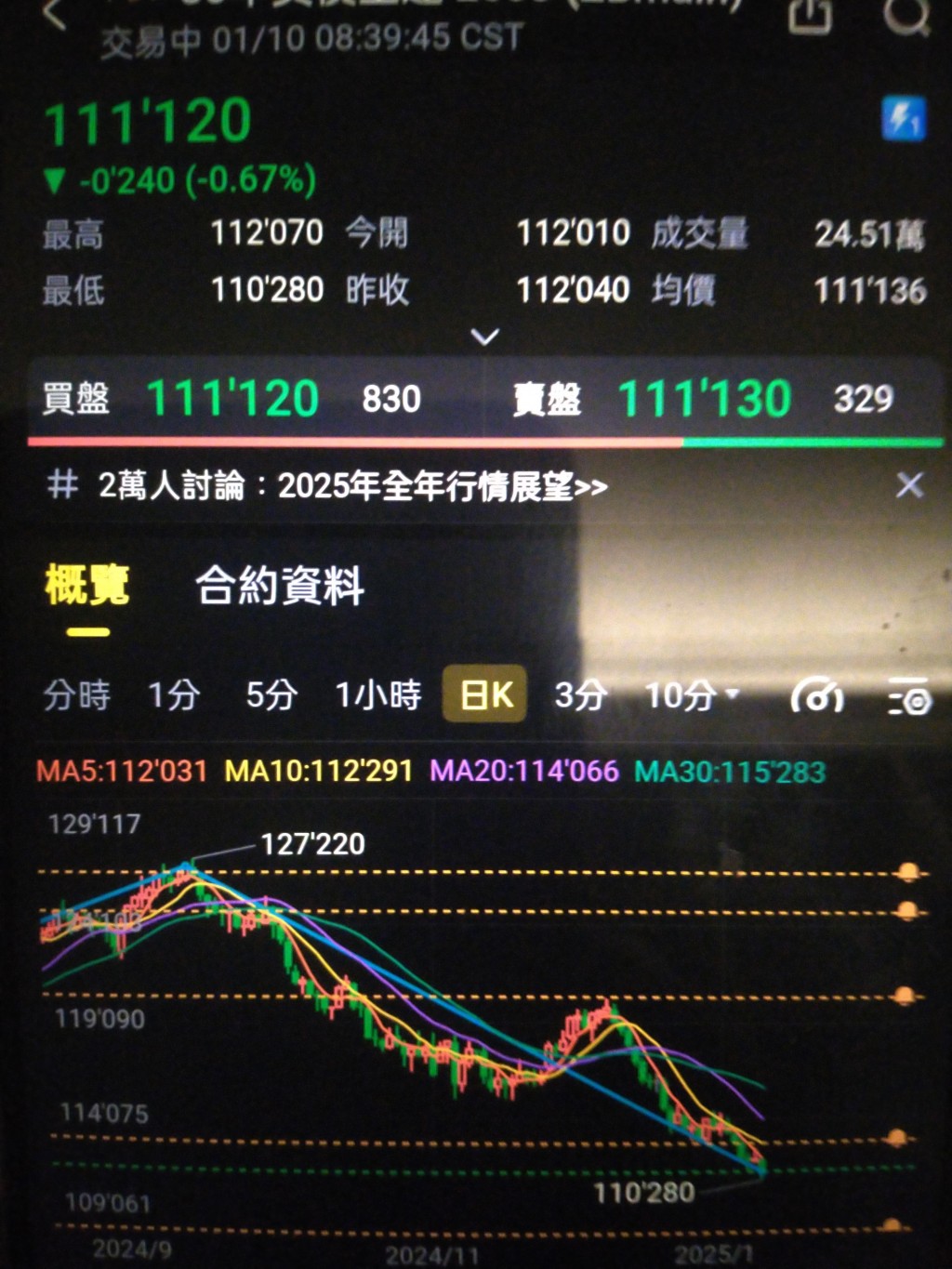952x1269 pixels.
Task: Go back using the top-left arrow
Action: tap(54, 14)
